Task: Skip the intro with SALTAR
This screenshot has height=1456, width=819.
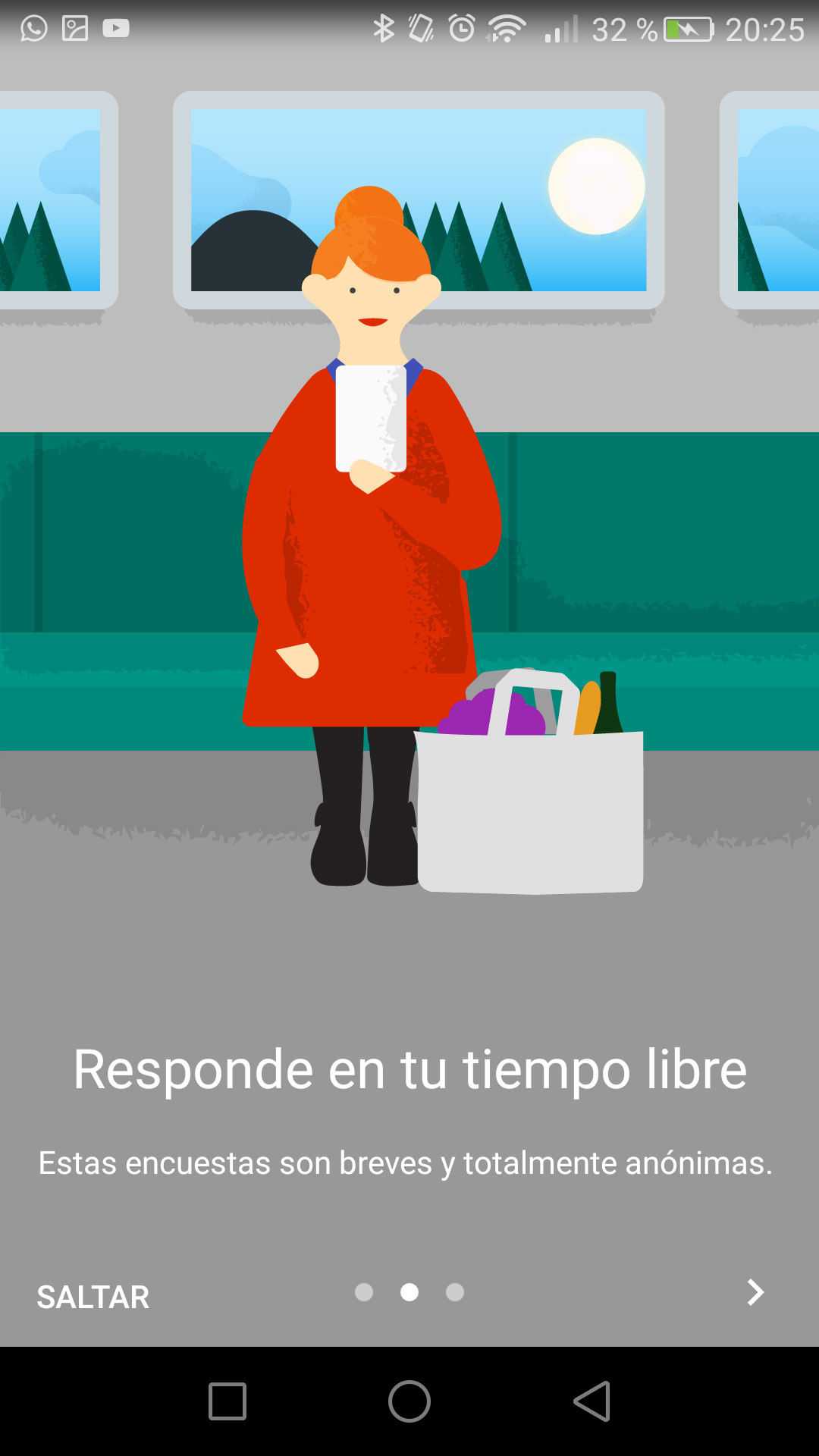Action: [93, 1297]
